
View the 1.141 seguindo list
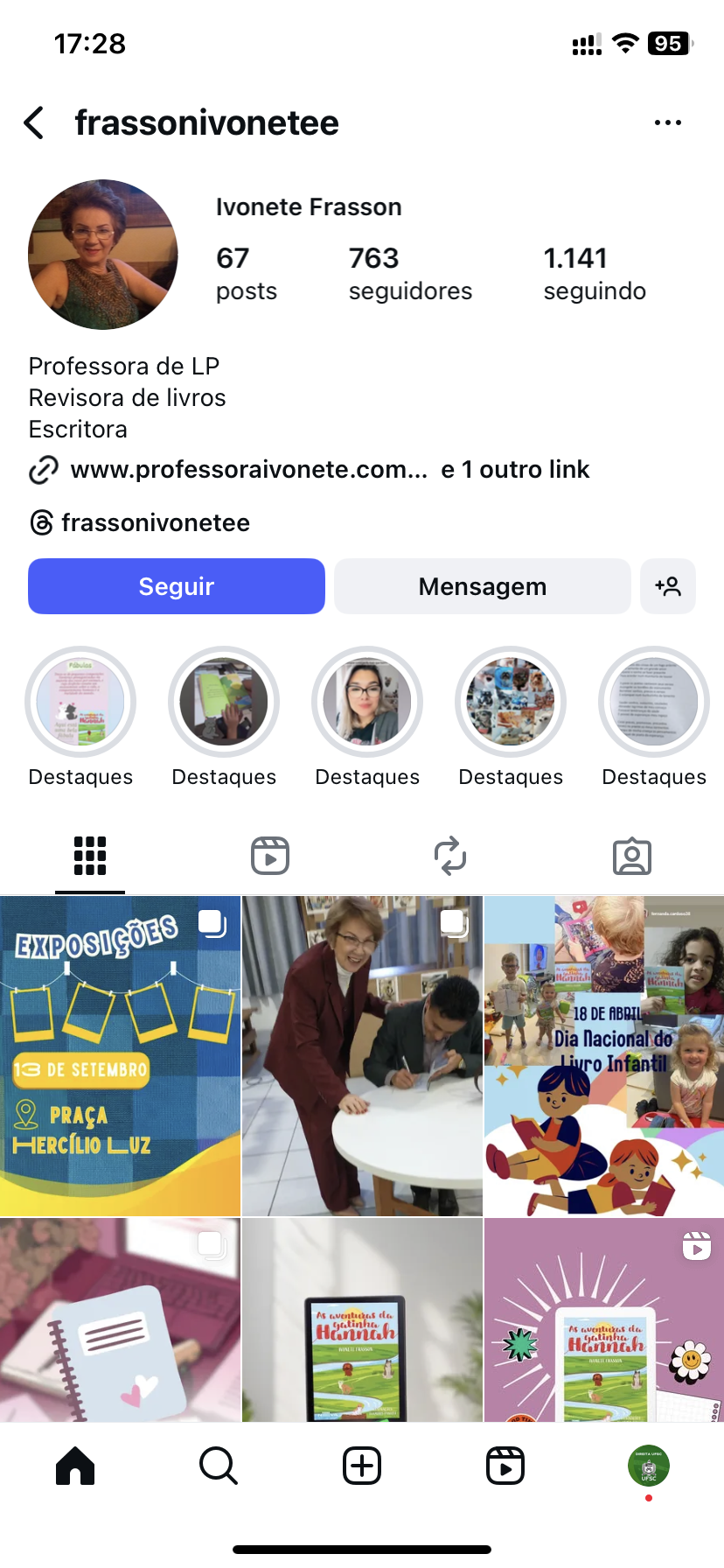click(x=595, y=274)
